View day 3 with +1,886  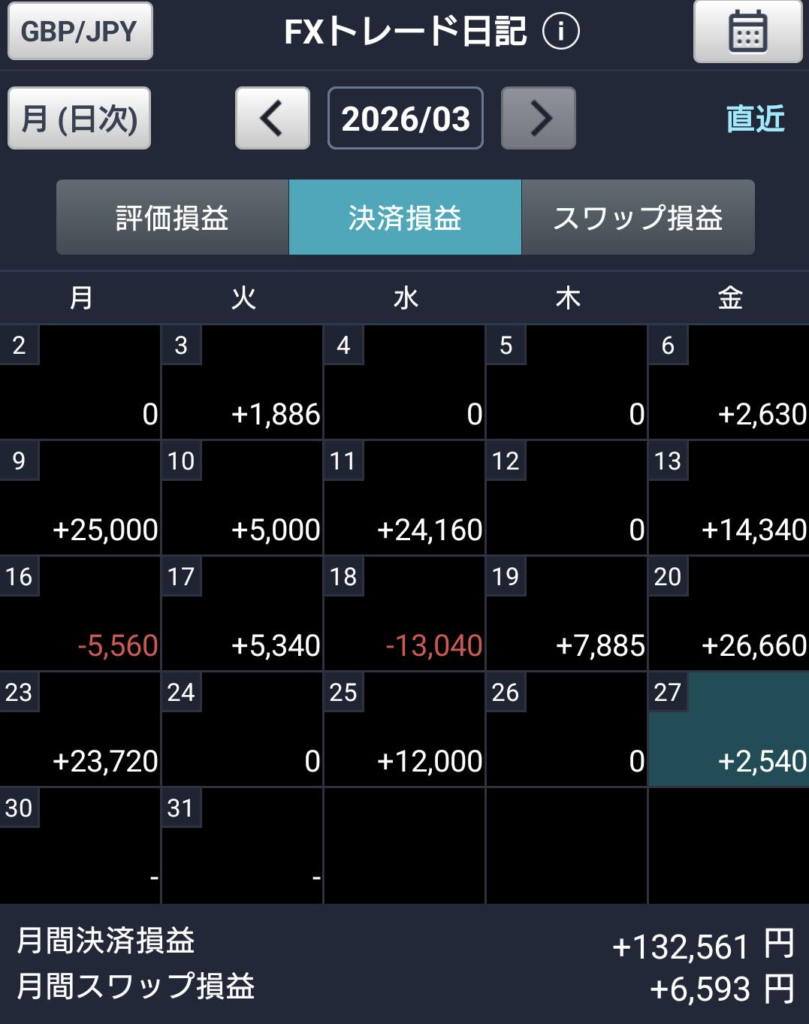(x=242, y=382)
